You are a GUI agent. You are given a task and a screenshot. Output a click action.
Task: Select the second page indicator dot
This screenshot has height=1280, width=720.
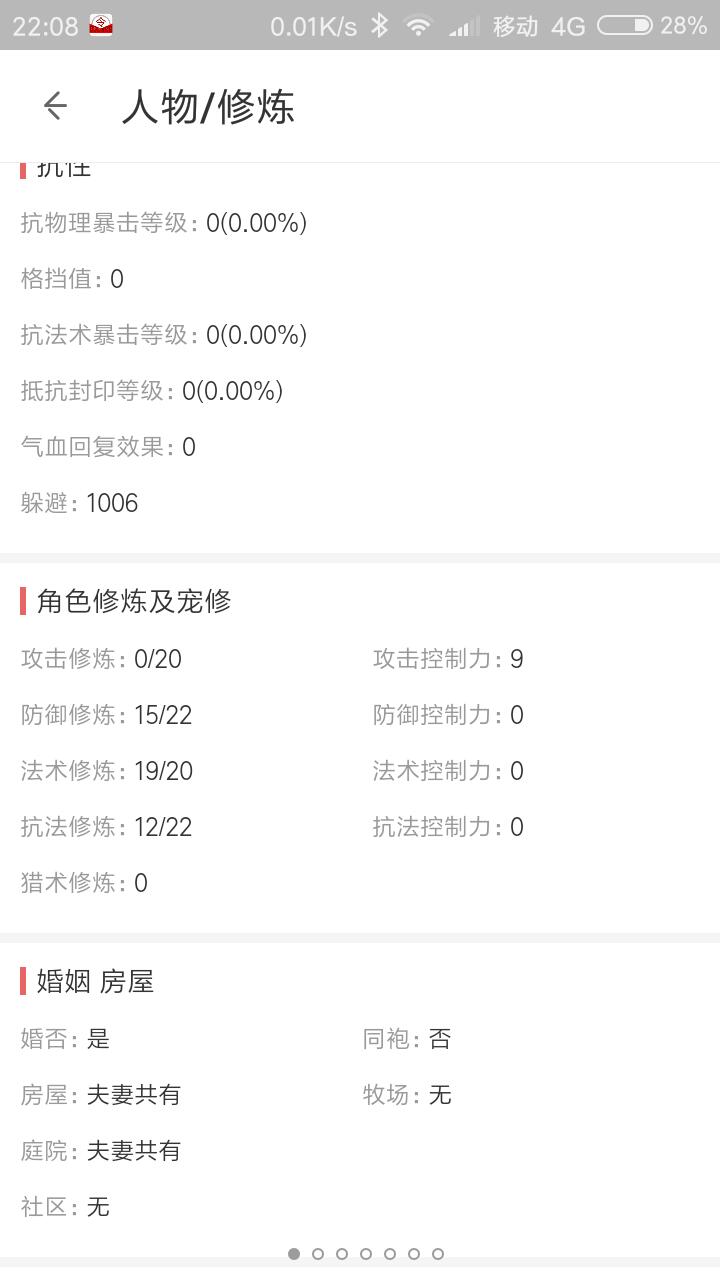(318, 1254)
